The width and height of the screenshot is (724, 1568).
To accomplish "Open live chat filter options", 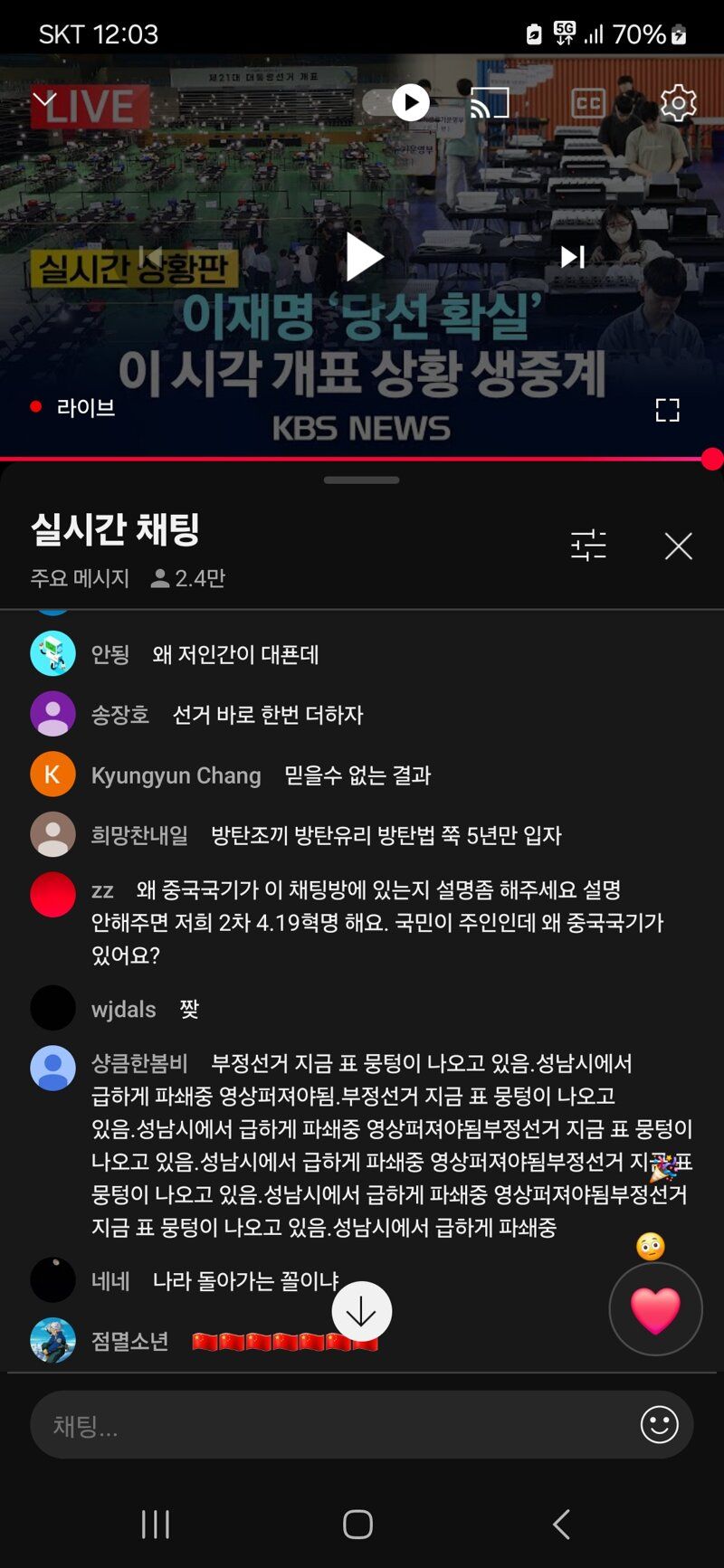I will point(588,546).
